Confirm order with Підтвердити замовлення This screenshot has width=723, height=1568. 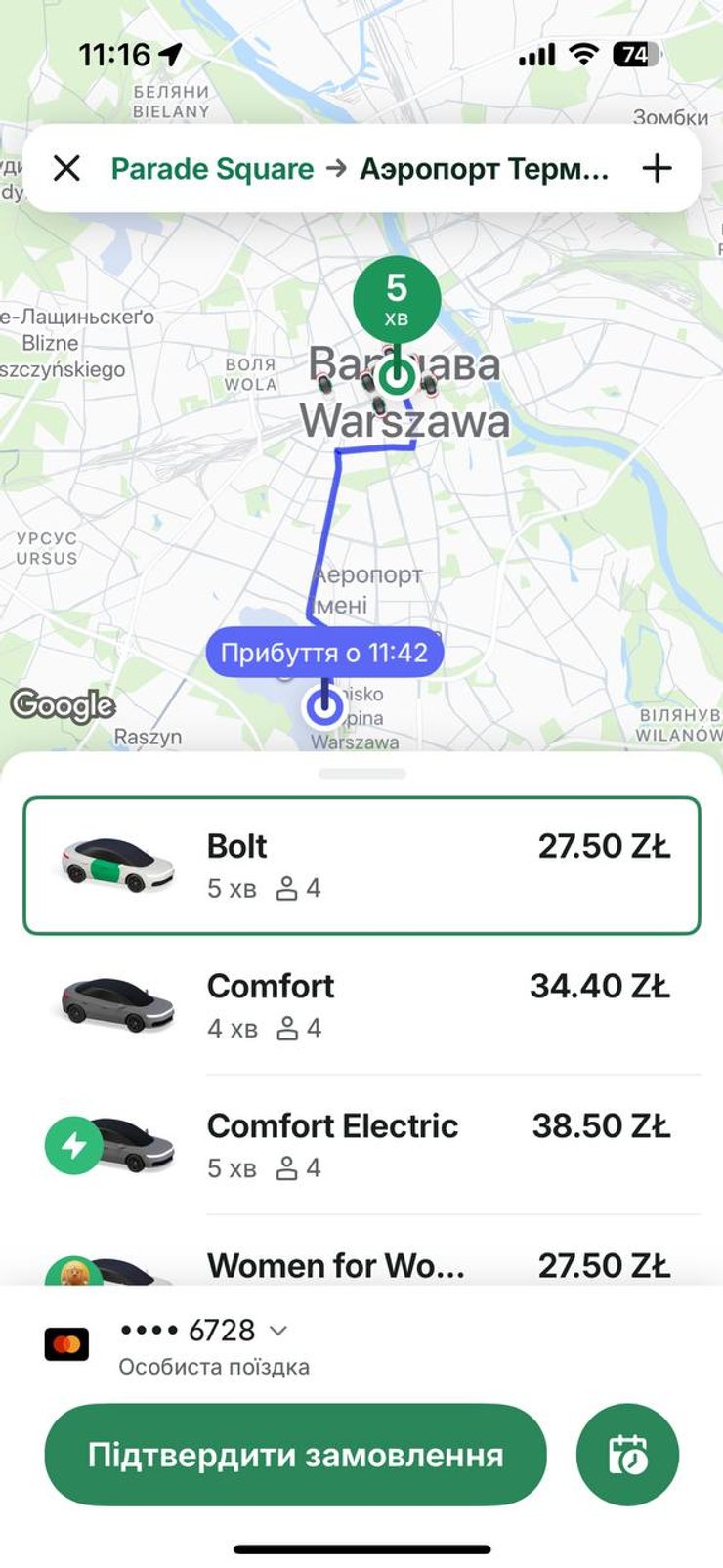[295, 1455]
